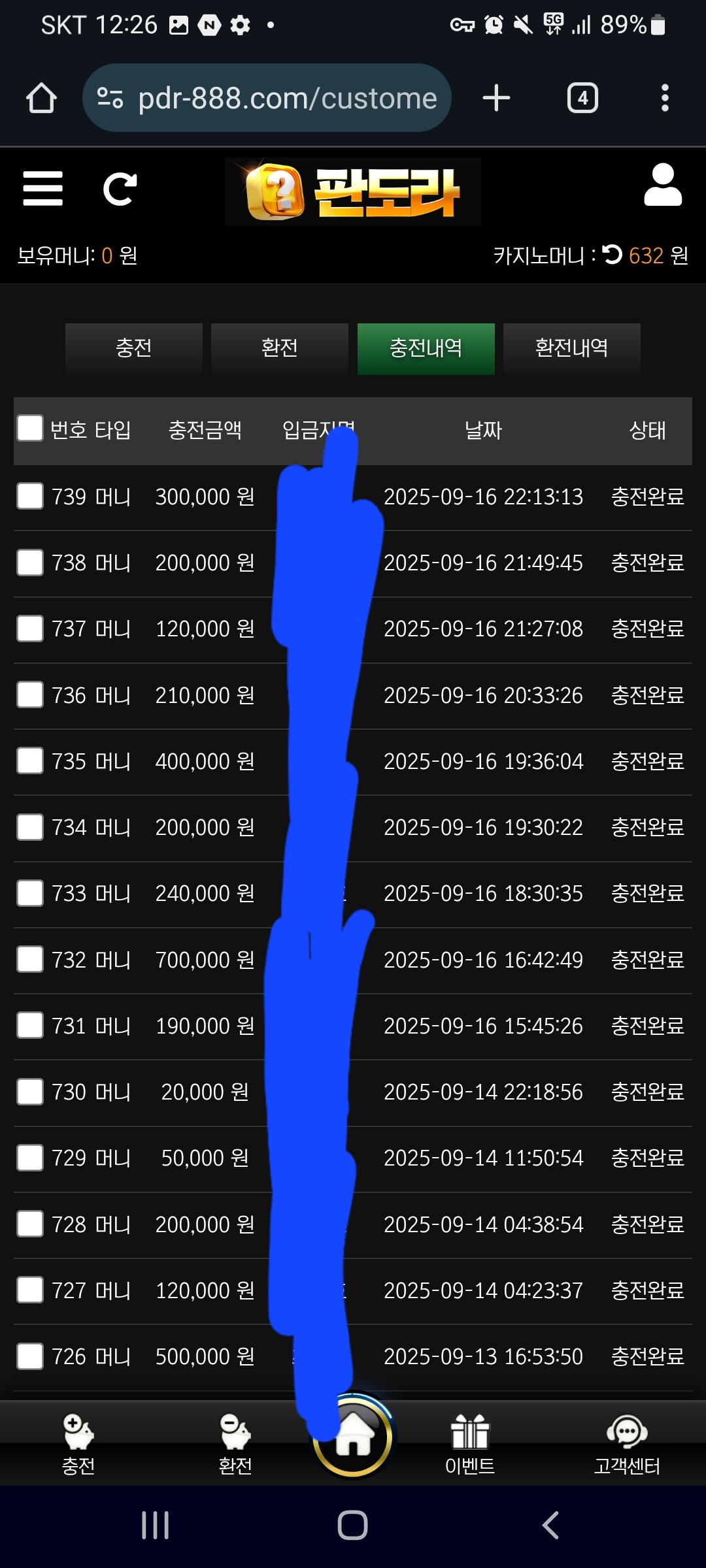Open the user profile icon
The image size is (706, 1568).
[663, 186]
